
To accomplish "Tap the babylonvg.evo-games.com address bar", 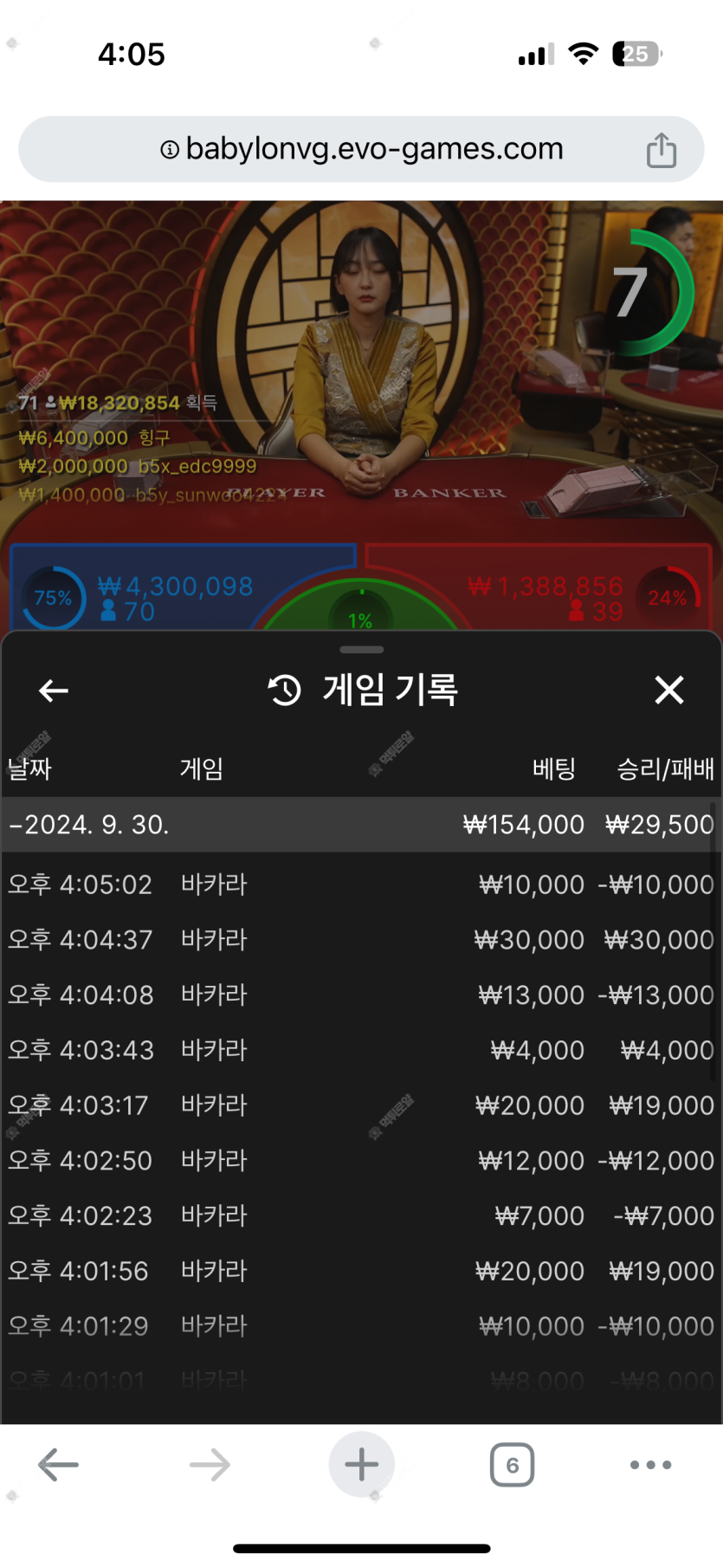I will [362, 149].
